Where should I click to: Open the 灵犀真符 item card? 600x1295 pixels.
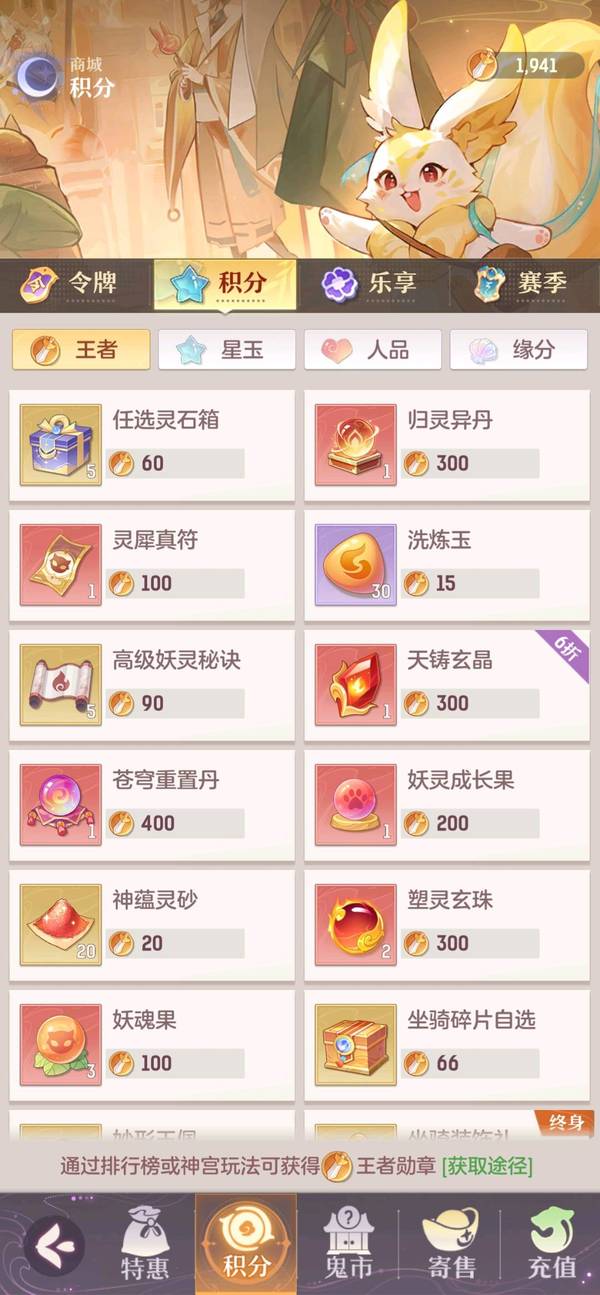[x=152, y=565]
